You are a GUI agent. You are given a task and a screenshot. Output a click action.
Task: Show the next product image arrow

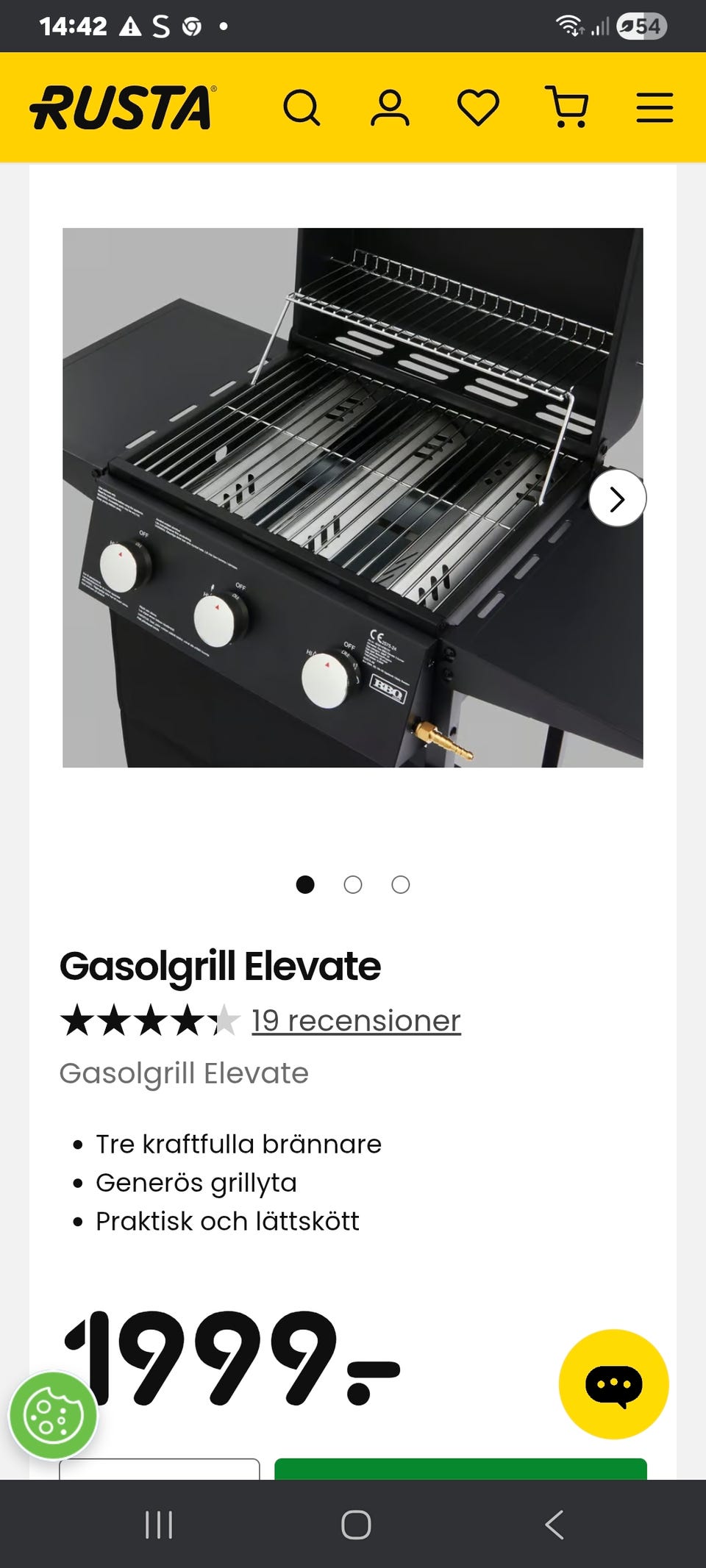(617, 498)
